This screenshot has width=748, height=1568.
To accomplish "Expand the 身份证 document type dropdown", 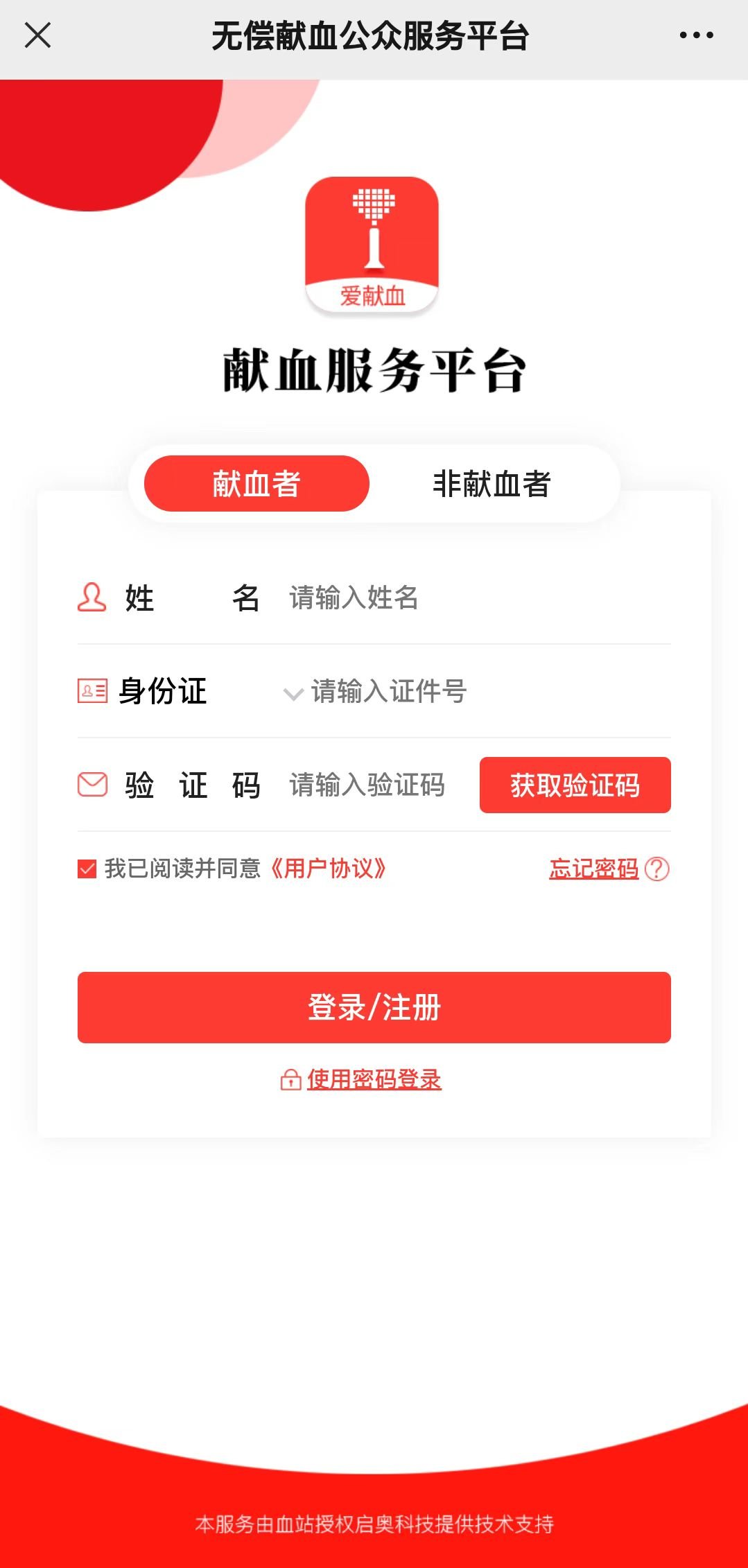I will [293, 692].
